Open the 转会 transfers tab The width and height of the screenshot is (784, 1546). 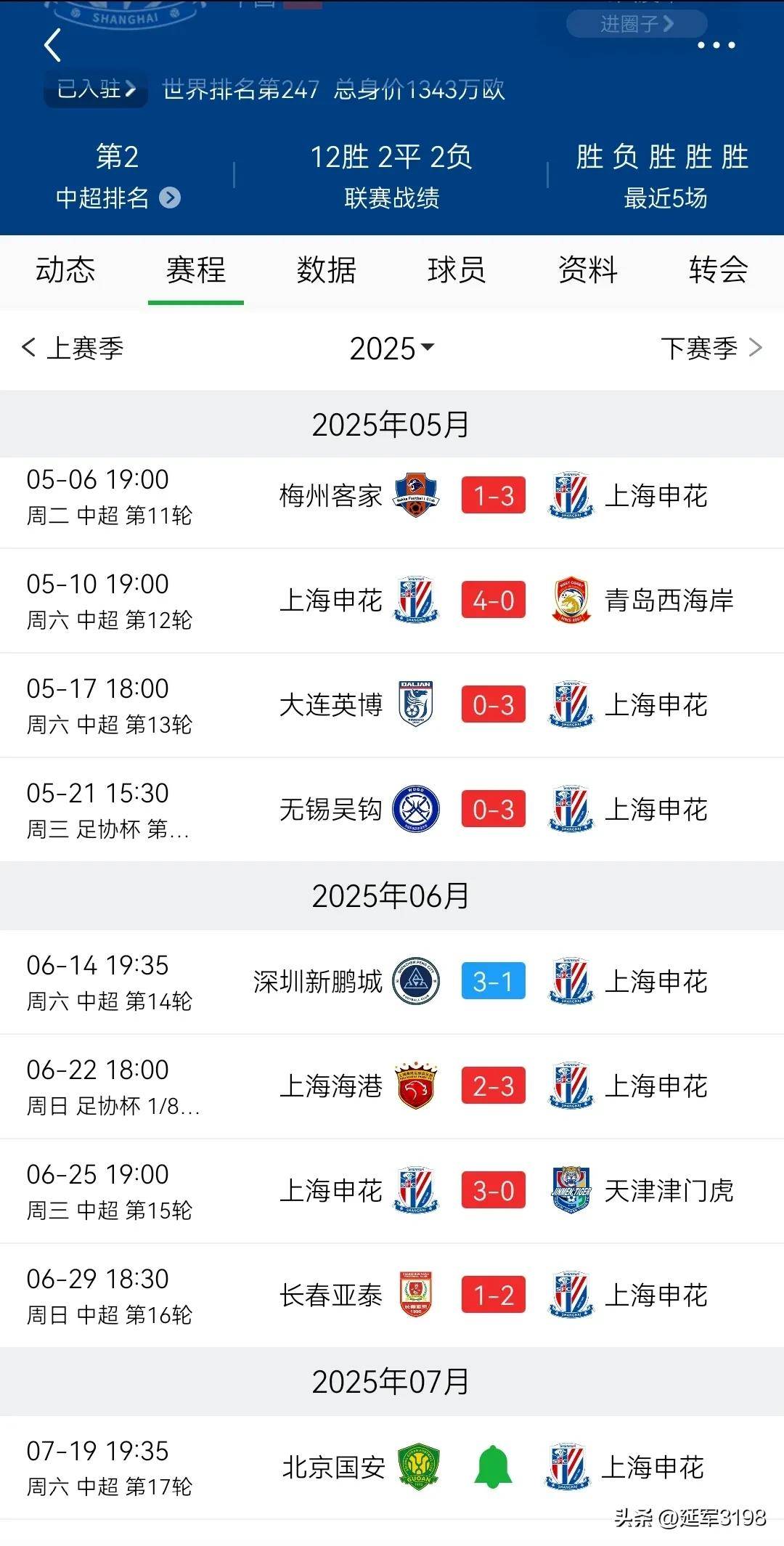[716, 270]
